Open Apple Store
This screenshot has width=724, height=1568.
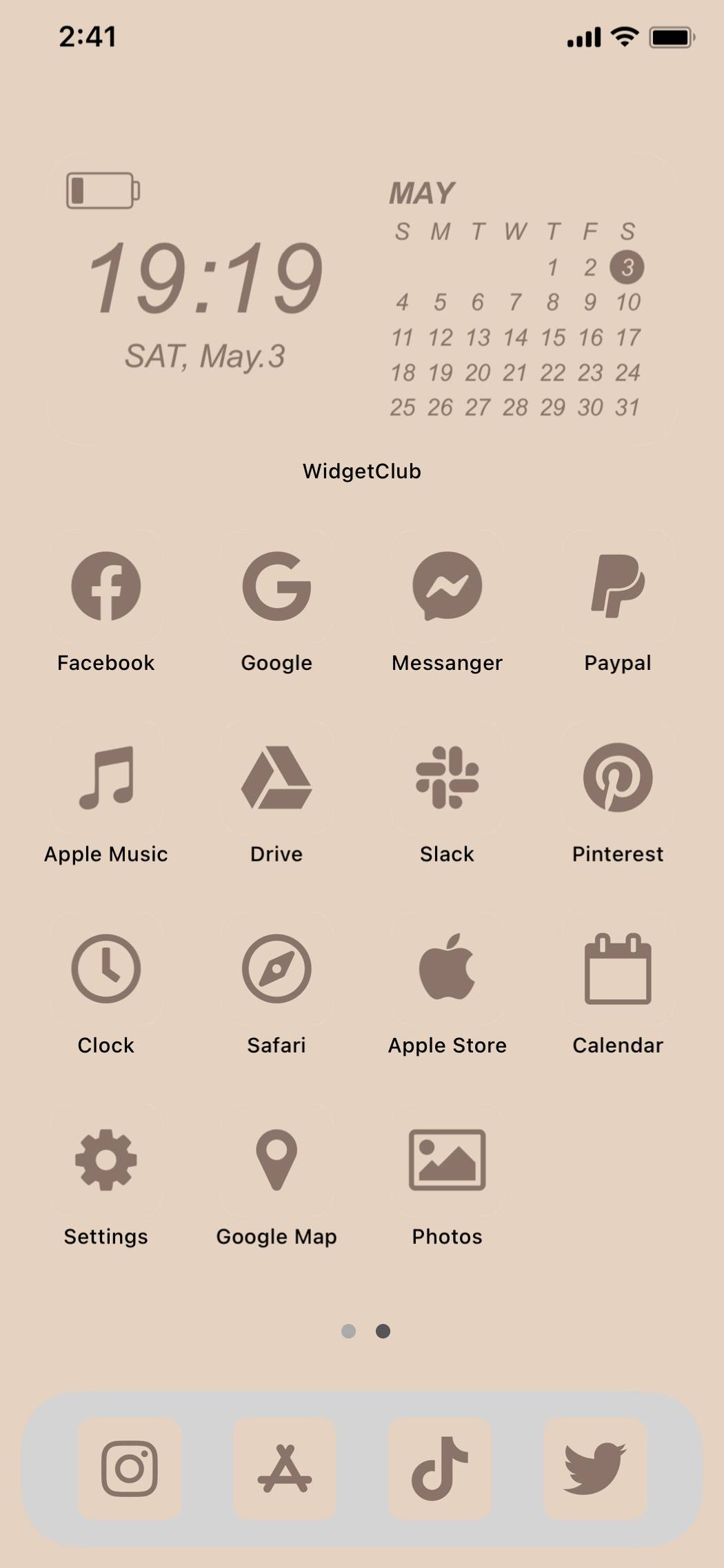[447, 968]
